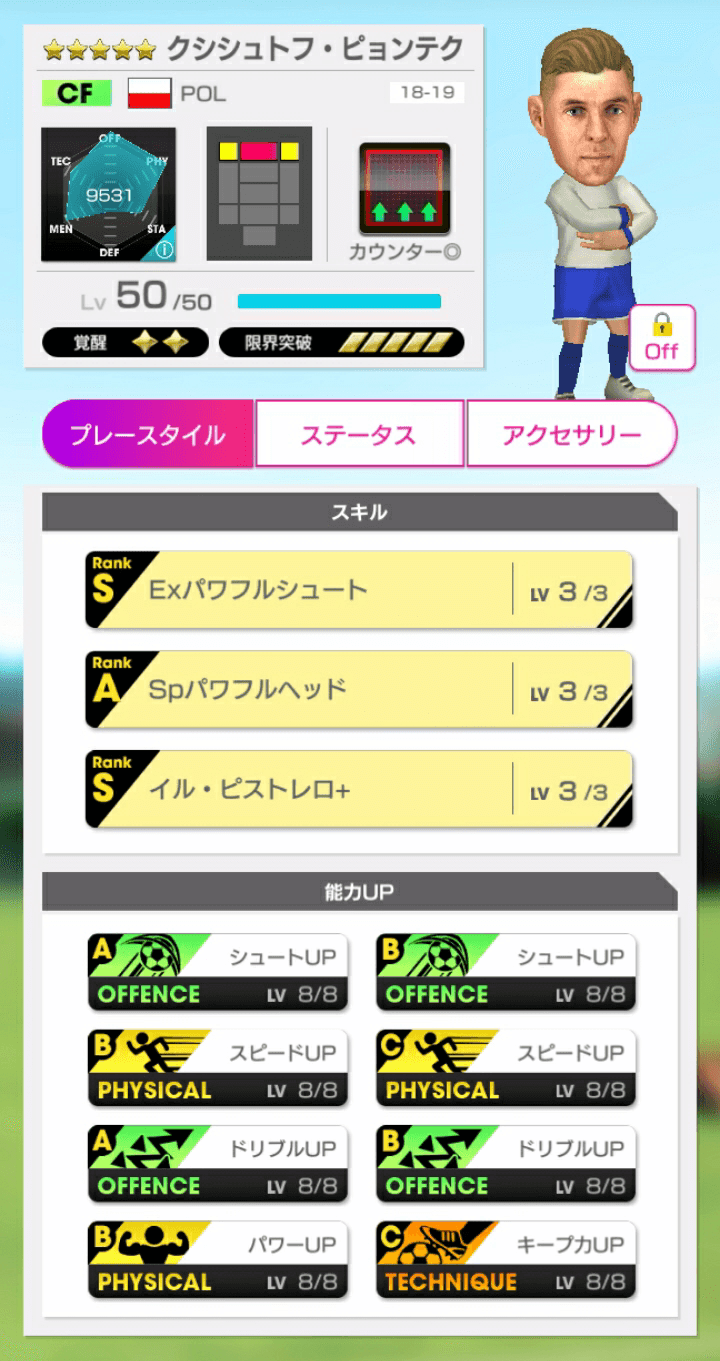Screen dimensions: 720x1361
Task: Open the カウンター◎ tactic panel icon
Action: click(403, 190)
